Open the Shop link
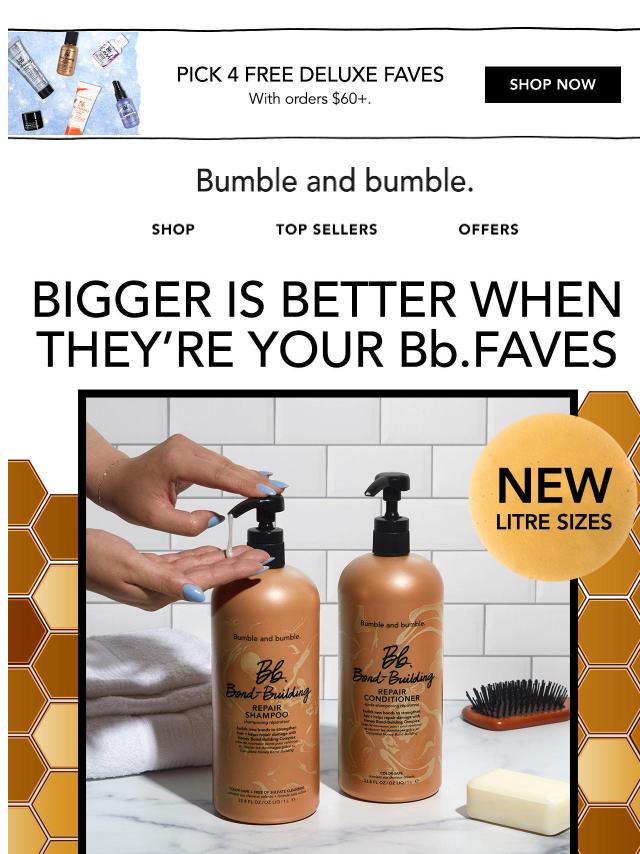The image size is (640, 854). tap(173, 229)
